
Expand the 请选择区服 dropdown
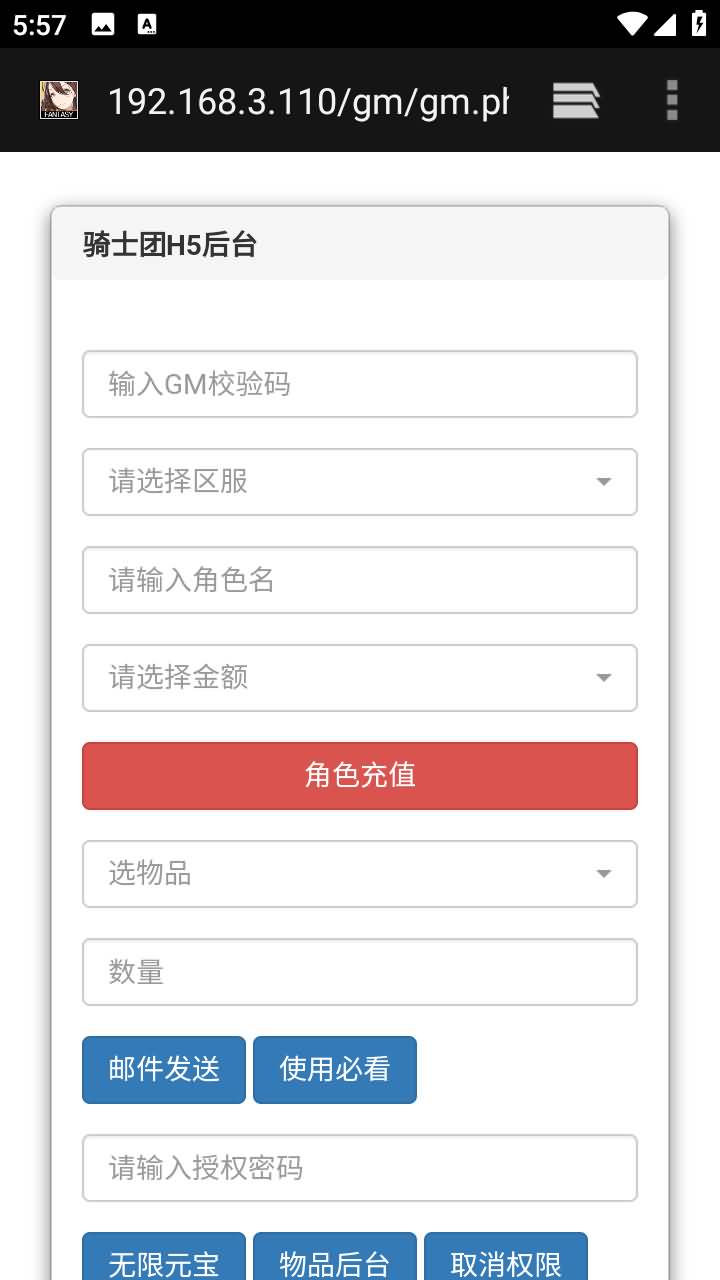[x=360, y=482]
